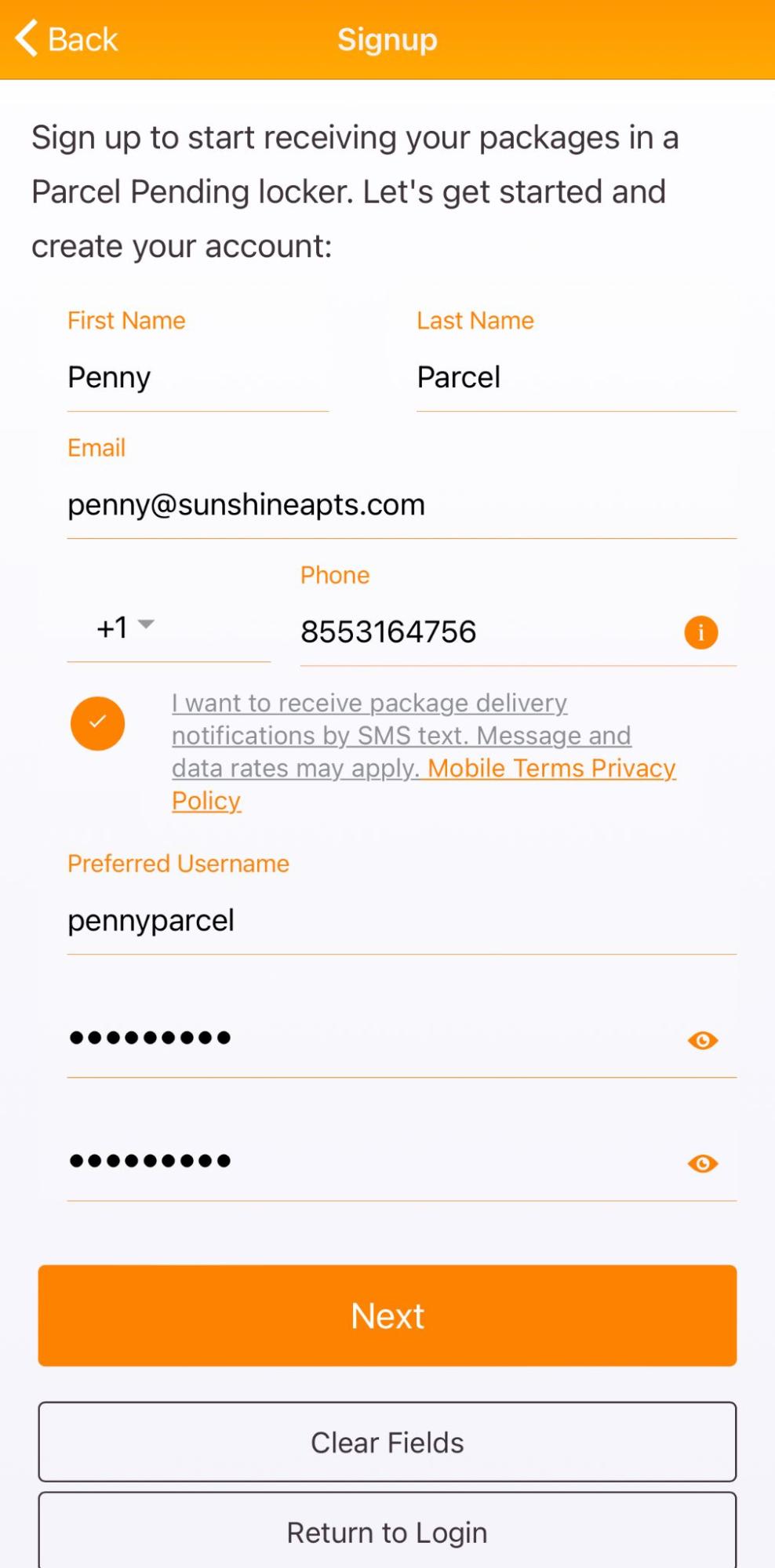Screen dimensions: 775x1568
Task: Go back from the Signup screen
Action: 67,38
